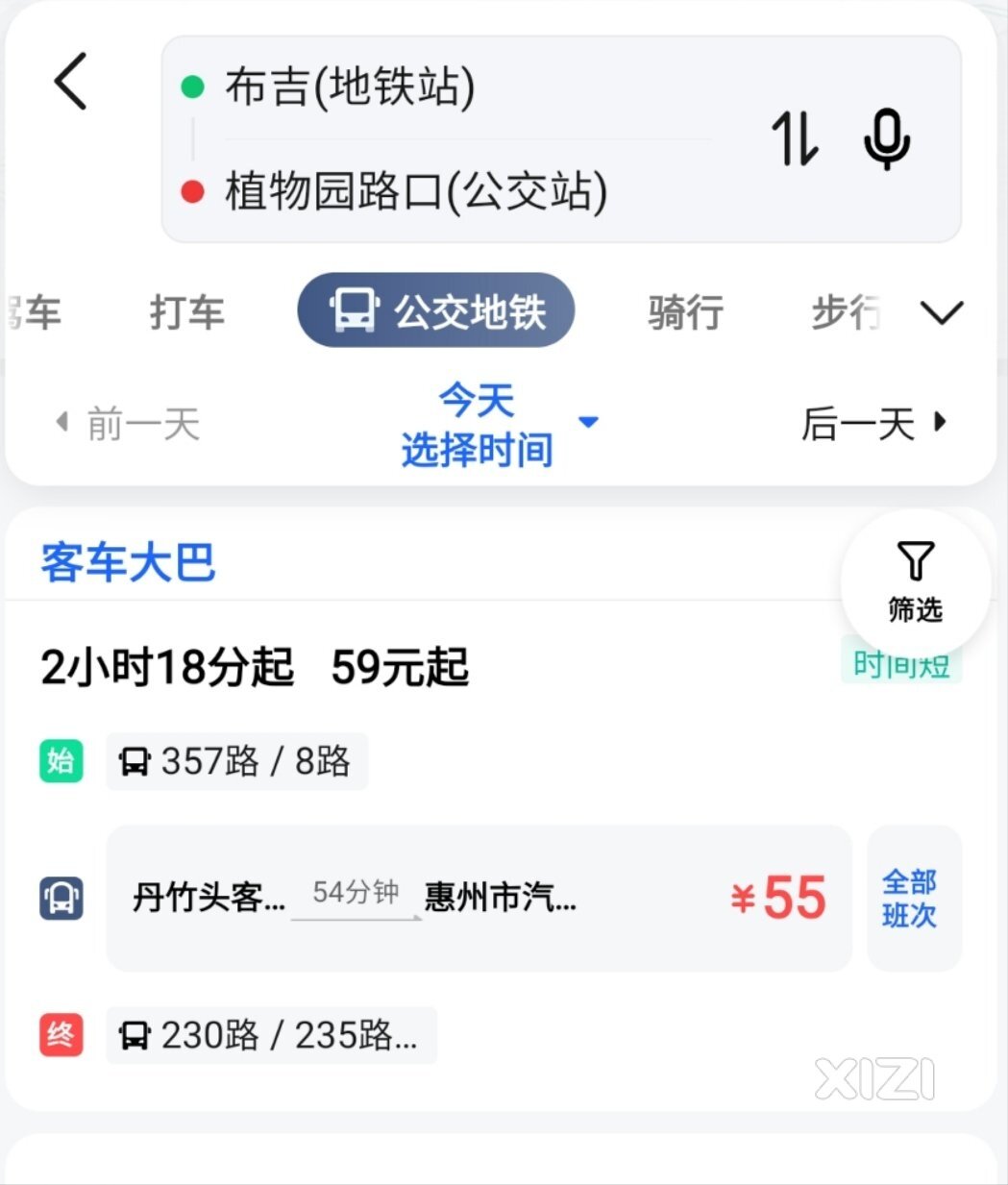Go back using the back arrow
Image resolution: width=1008 pixels, height=1185 pixels.
point(71,82)
